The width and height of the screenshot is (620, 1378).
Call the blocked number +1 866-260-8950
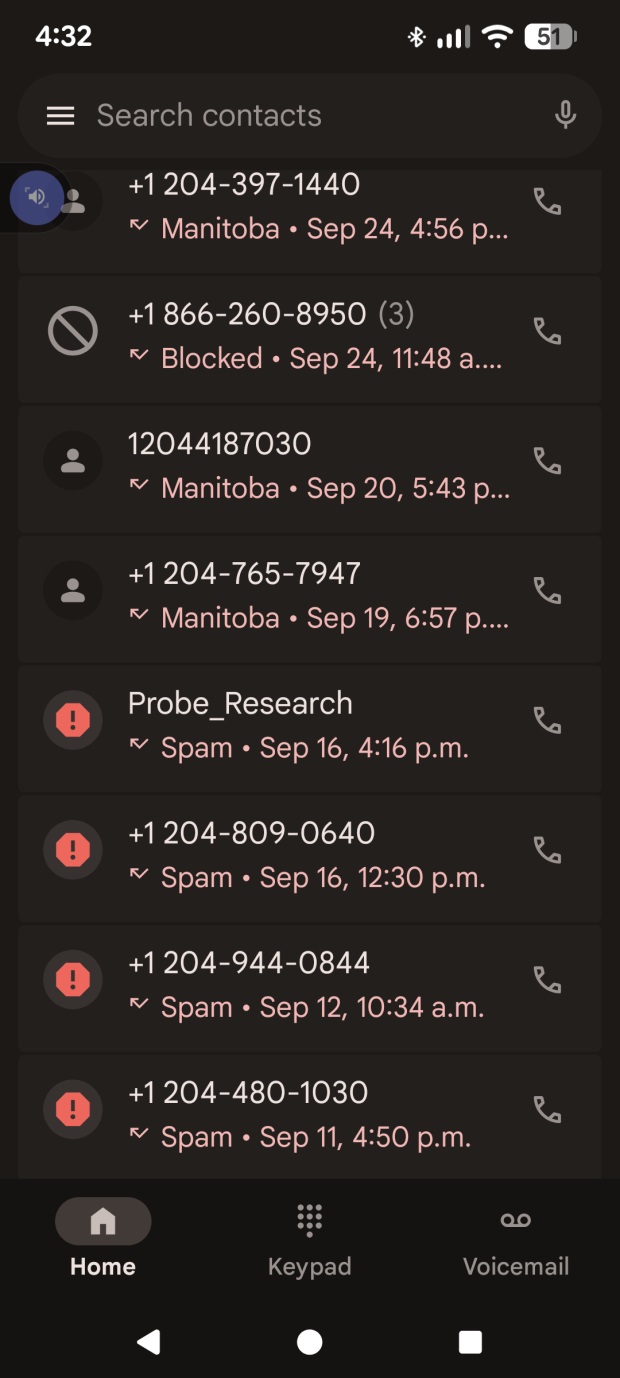[547, 331]
